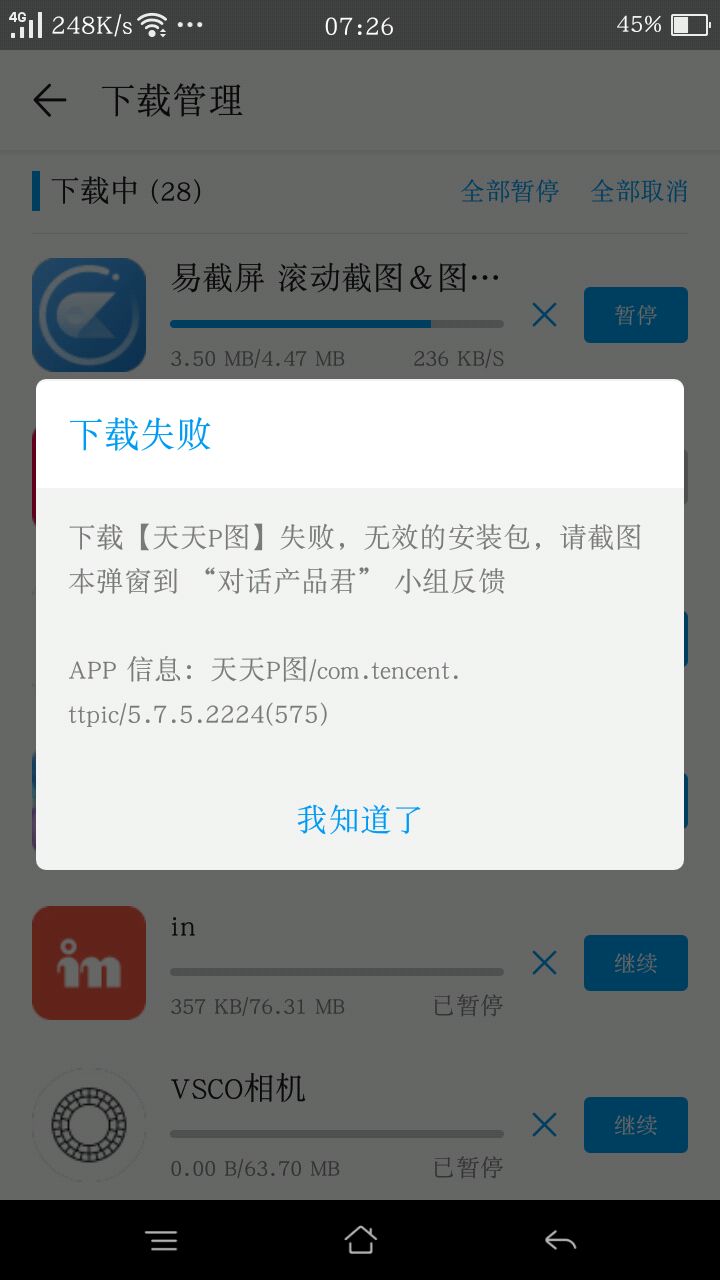This screenshot has height=1280, width=720.
Task: Open the recent apps menu
Action: pyautogui.click(x=162, y=1241)
